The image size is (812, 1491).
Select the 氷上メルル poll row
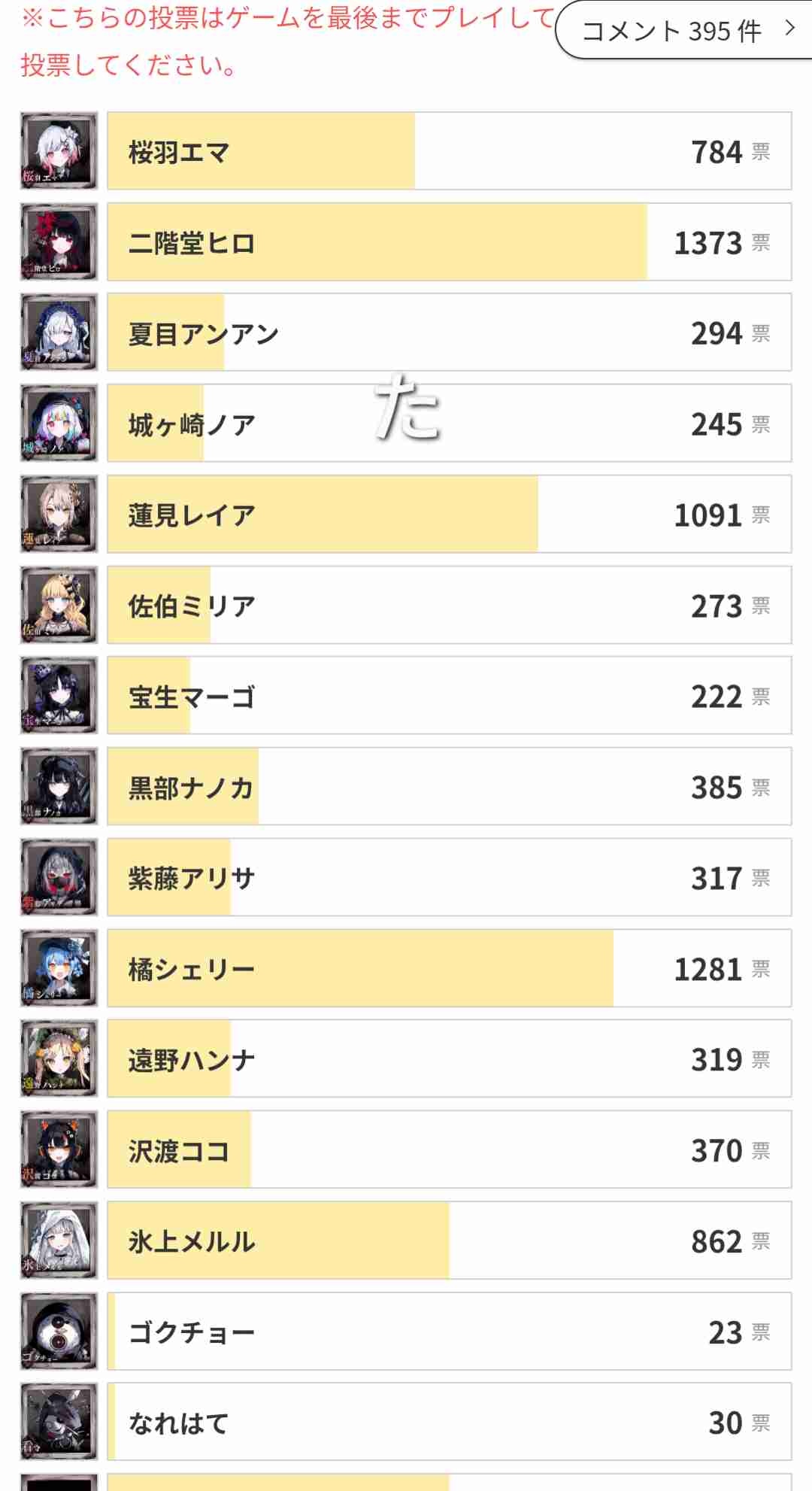(449, 1241)
